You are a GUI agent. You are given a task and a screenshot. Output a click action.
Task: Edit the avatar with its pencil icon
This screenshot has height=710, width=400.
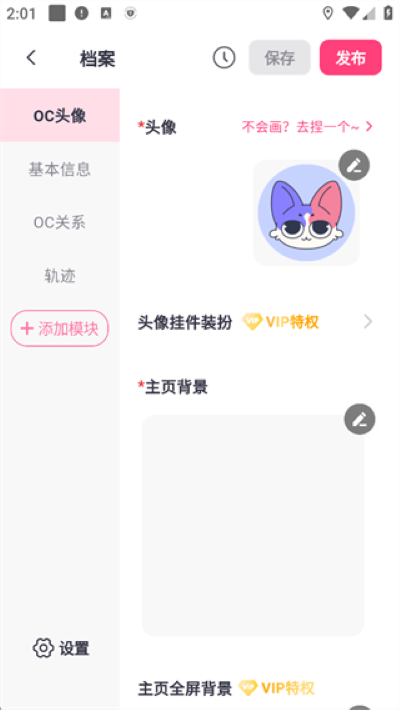coord(354,165)
